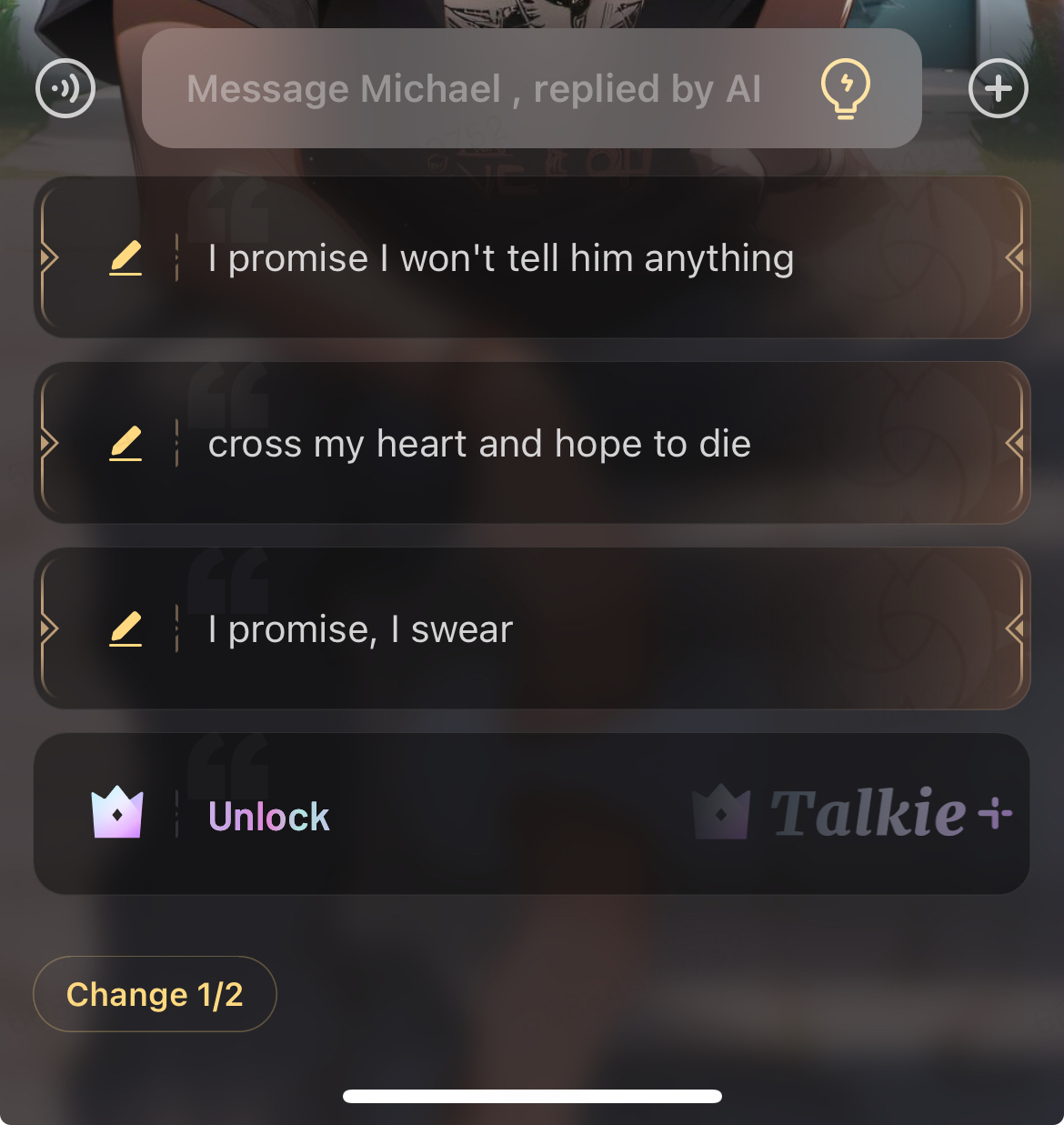Image resolution: width=1064 pixels, height=1125 pixels.
Task: Open the plus attachments button
Action: (998, 88)
